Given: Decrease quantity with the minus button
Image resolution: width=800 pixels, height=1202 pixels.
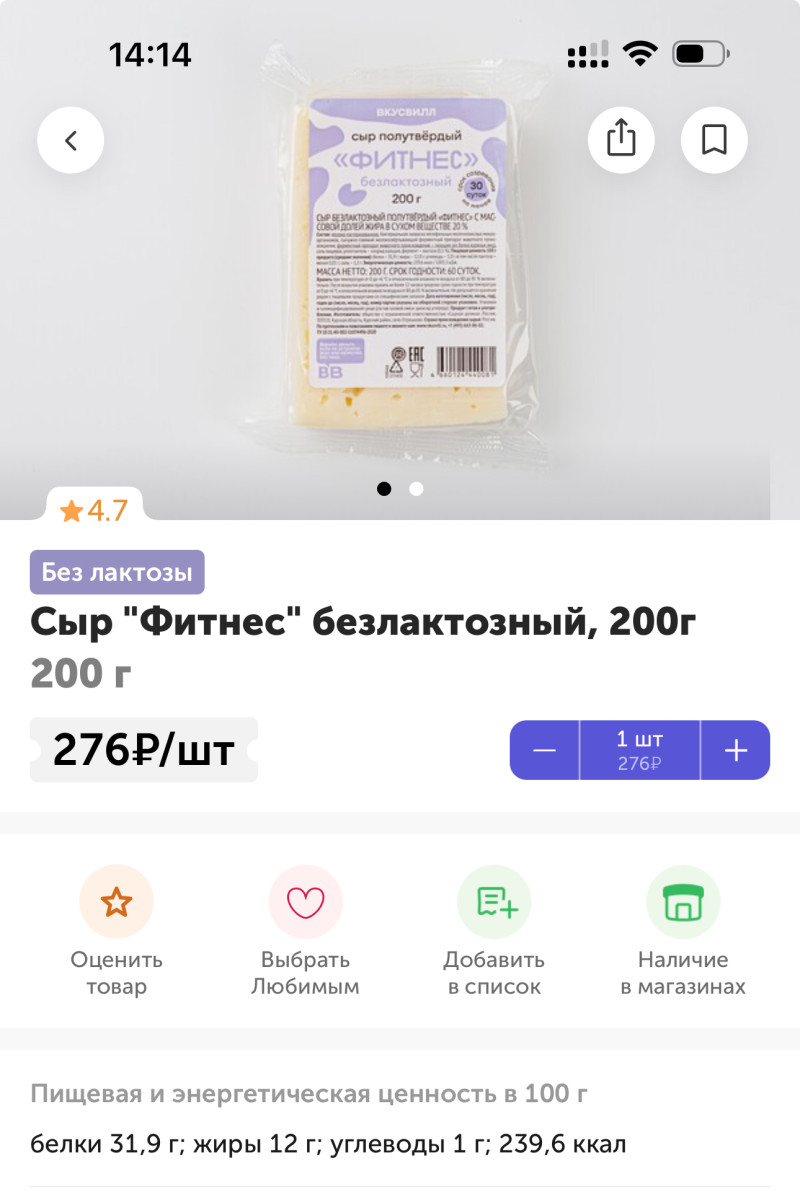Looking at the screenshot, I should click(x=545, y=750).
